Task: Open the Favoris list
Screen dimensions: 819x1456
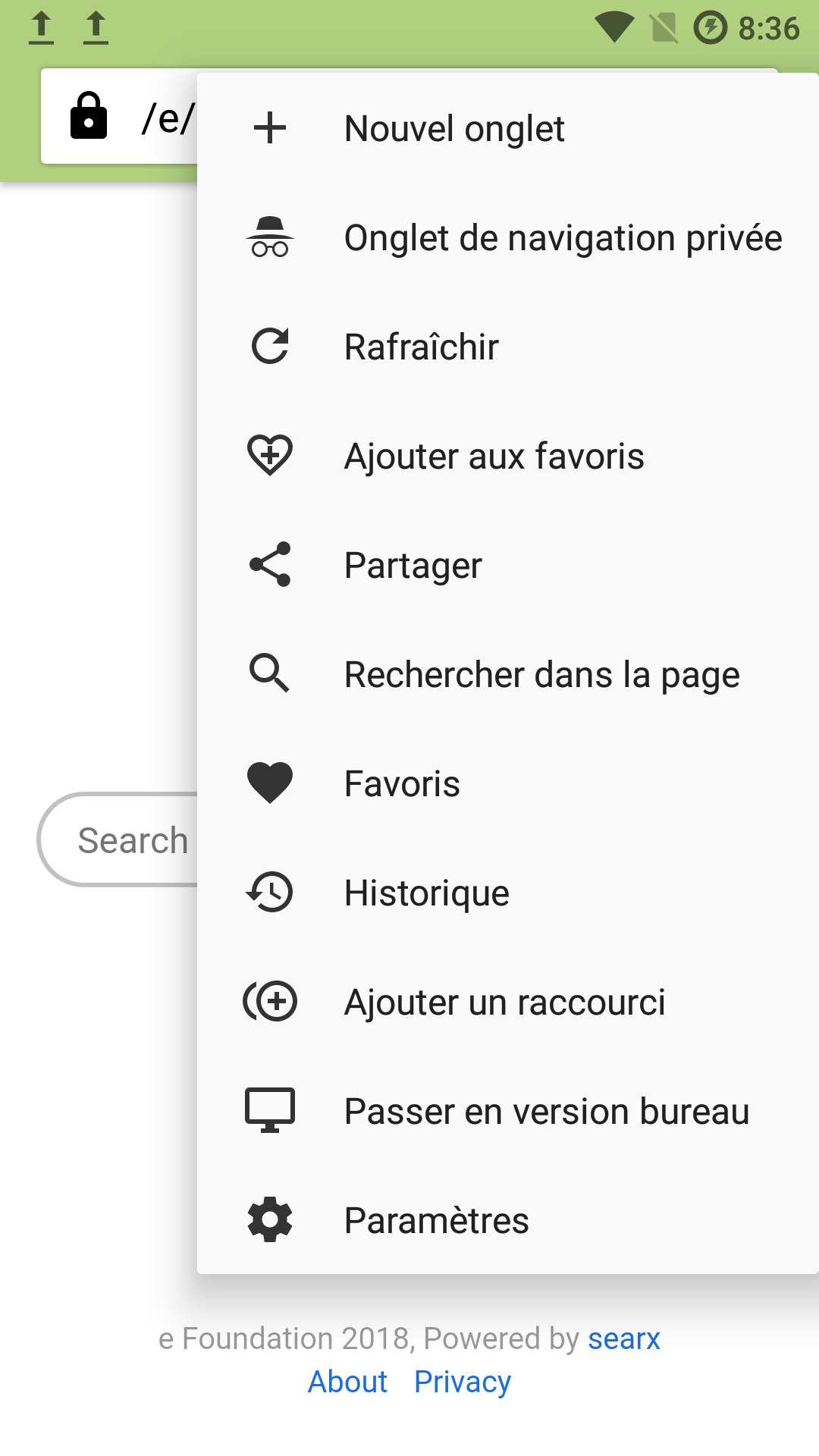Action: pyautogui.click(x=508, y=783)
